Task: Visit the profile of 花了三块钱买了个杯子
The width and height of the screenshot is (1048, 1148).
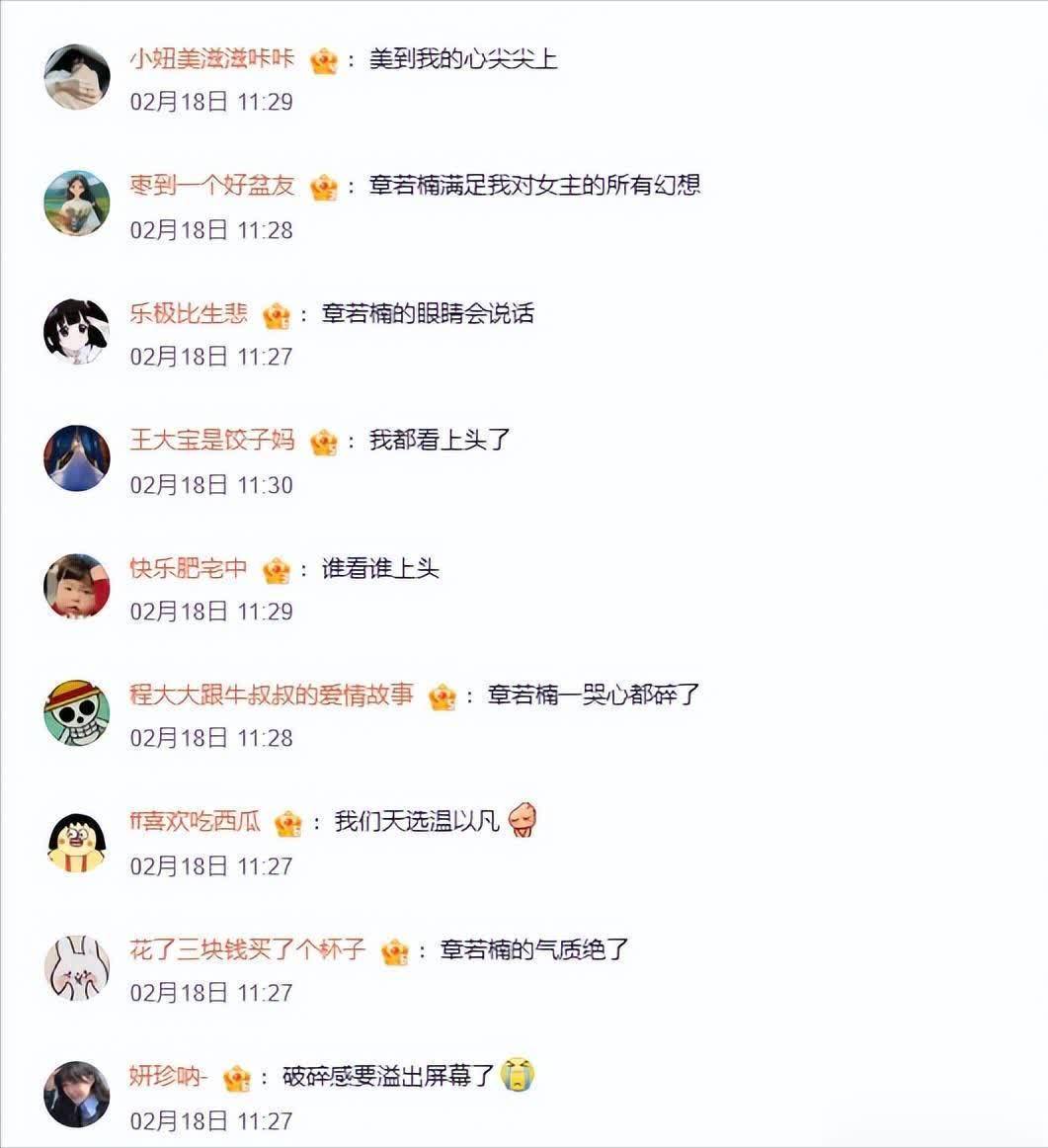Action: click(x=247, y=950)
